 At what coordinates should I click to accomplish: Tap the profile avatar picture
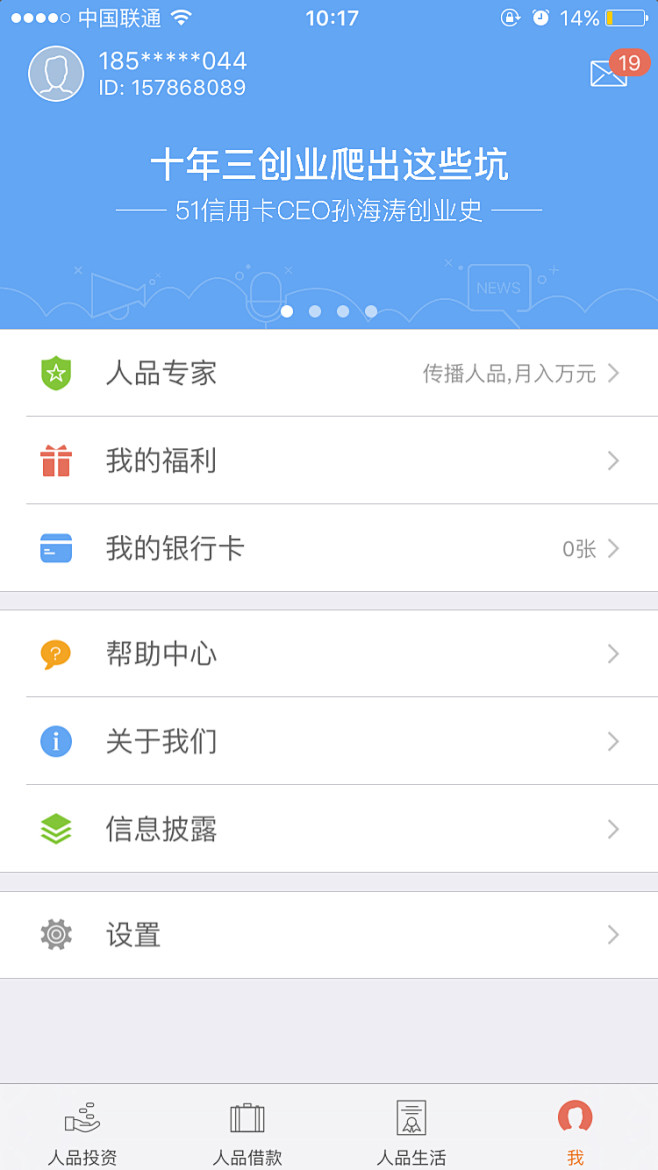[56, 73]
